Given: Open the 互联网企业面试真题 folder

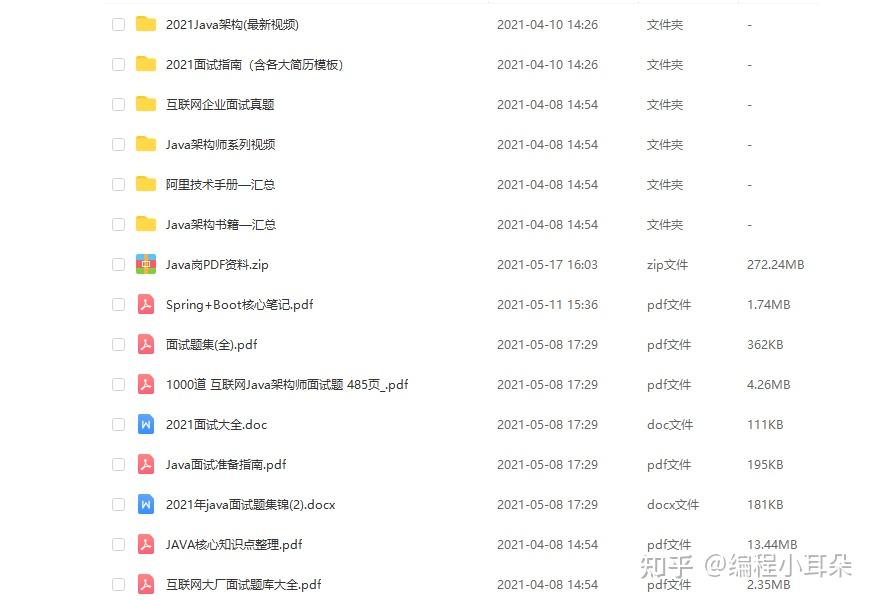Looking at the screenshot, I should point(219,105).
